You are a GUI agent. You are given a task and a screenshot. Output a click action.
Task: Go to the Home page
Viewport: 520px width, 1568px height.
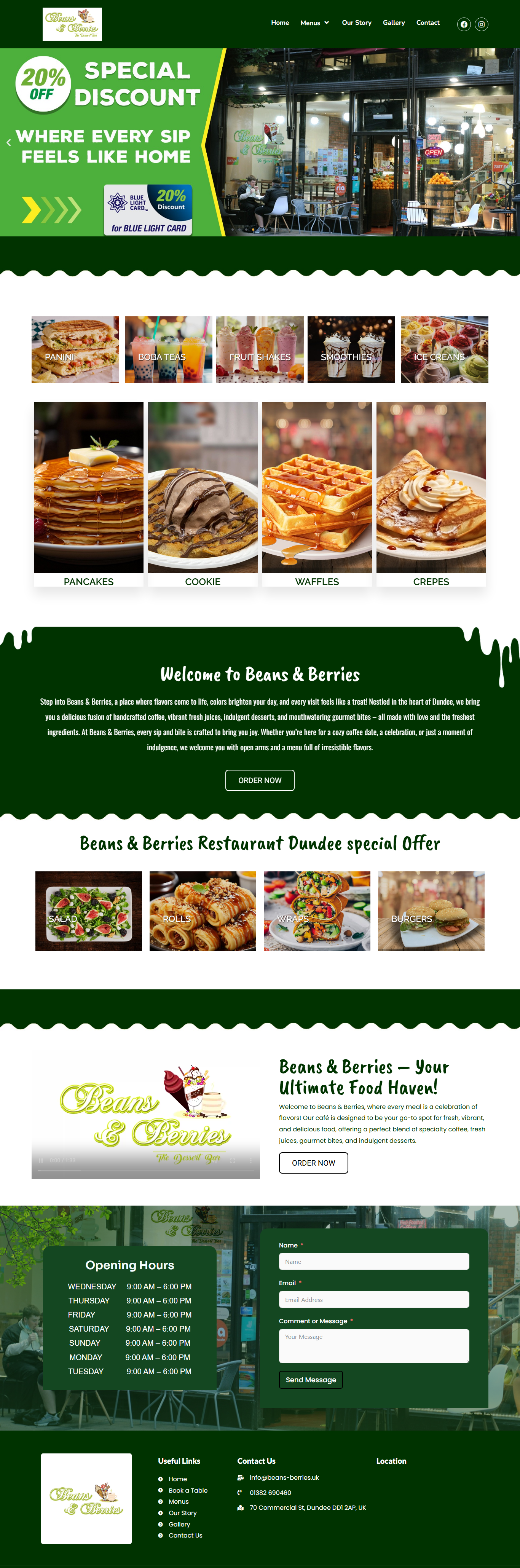click(280, 22)
